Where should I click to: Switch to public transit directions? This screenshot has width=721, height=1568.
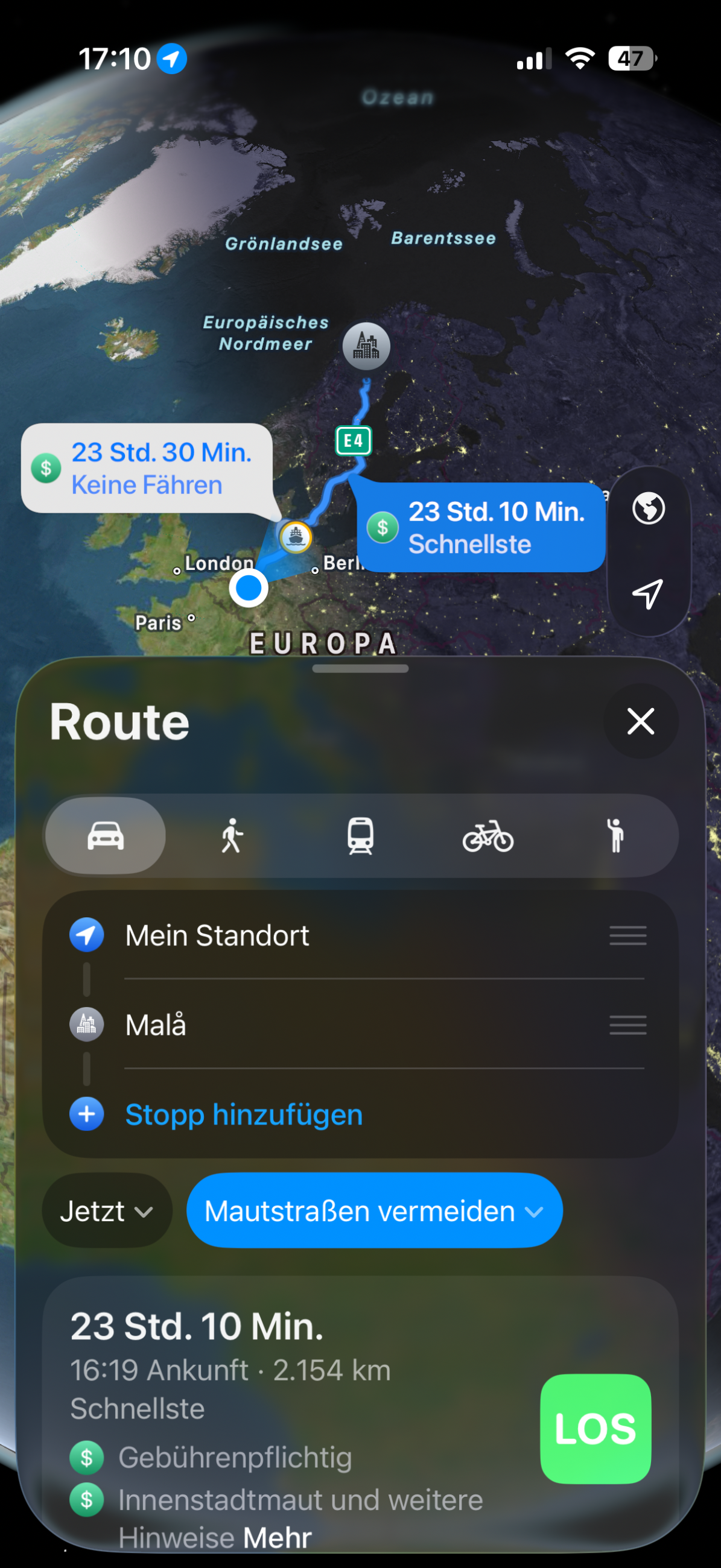pos(360,835)
